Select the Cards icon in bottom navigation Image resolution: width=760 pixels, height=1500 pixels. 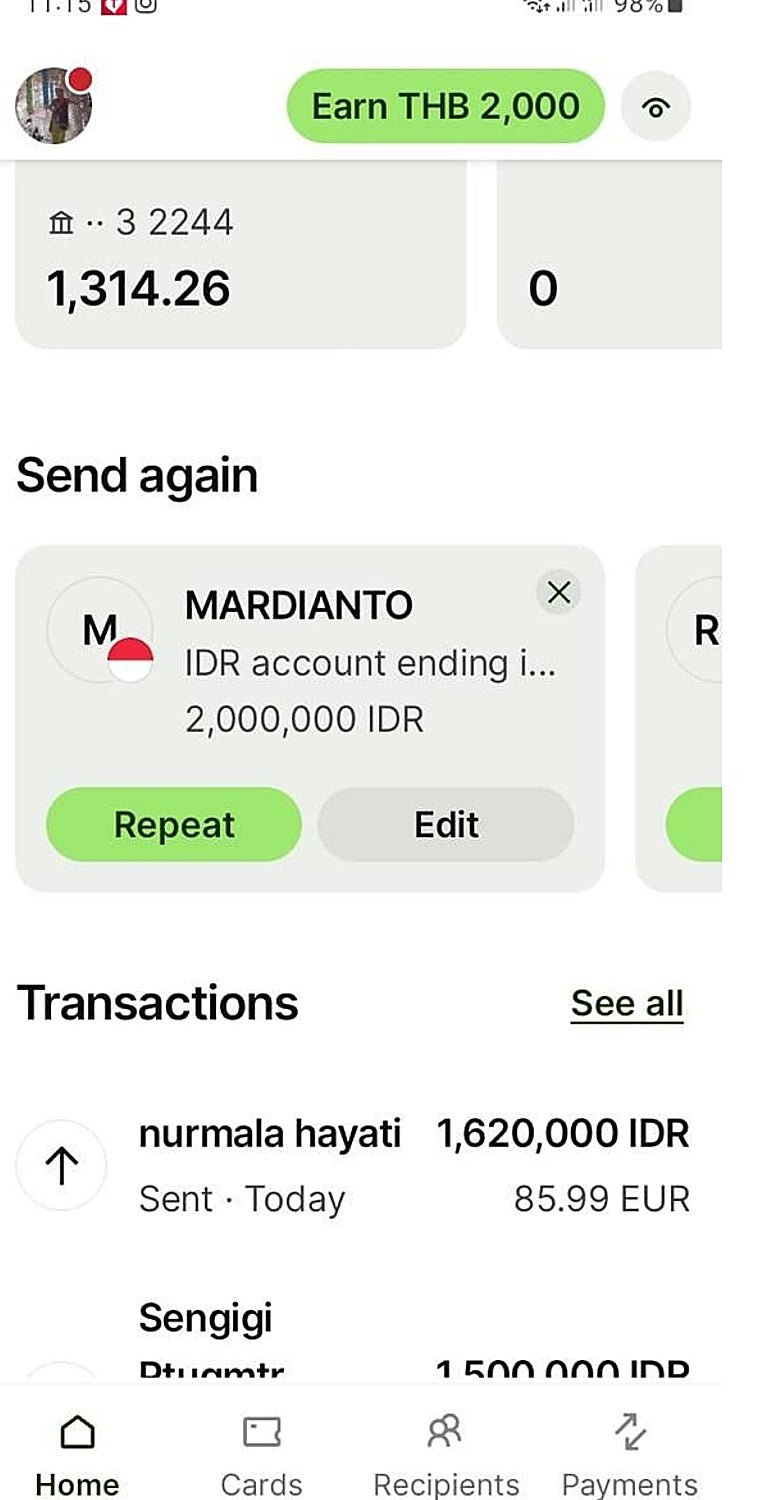(x=261, y=1434)
